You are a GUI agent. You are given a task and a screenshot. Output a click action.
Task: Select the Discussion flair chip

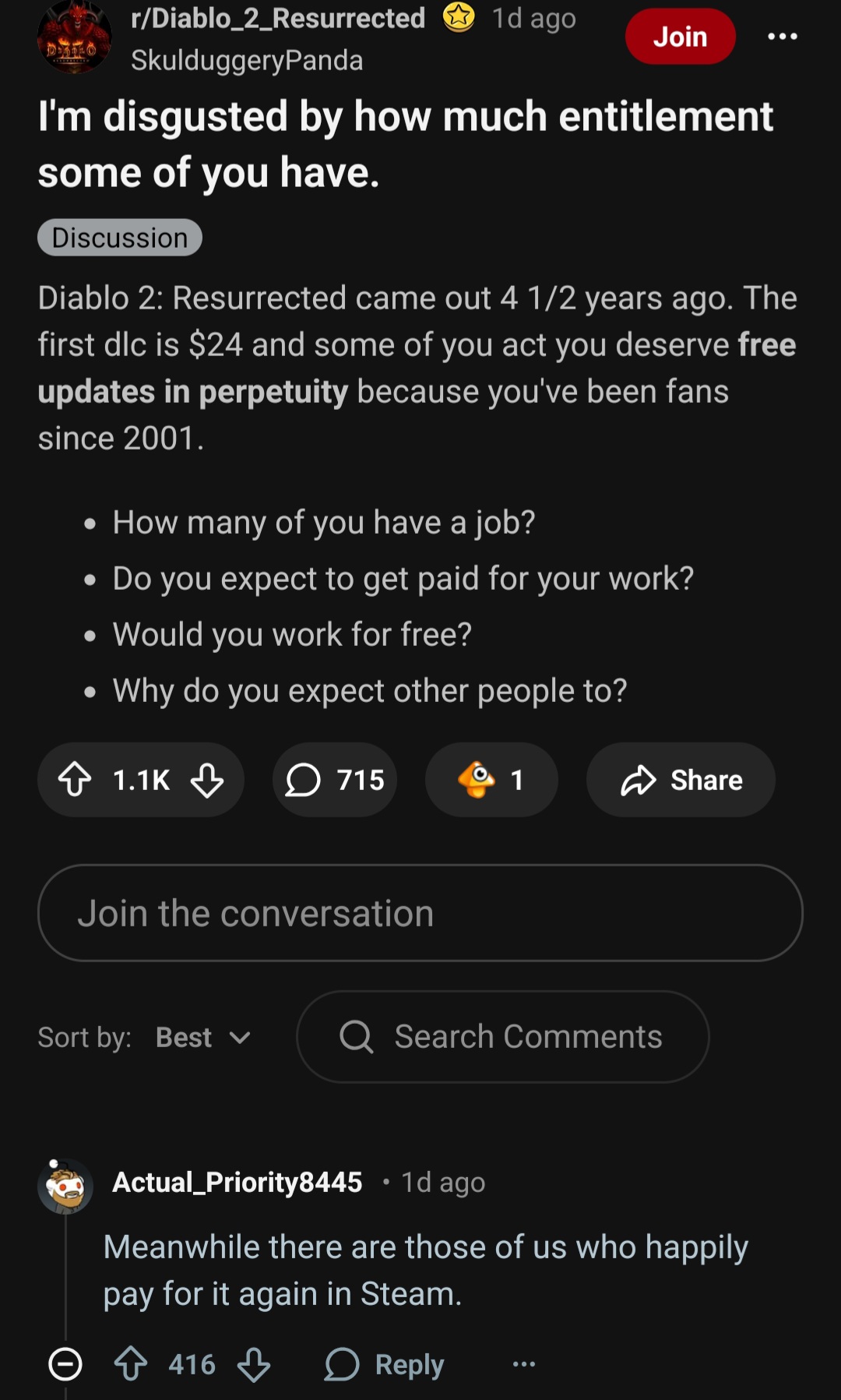120,238
